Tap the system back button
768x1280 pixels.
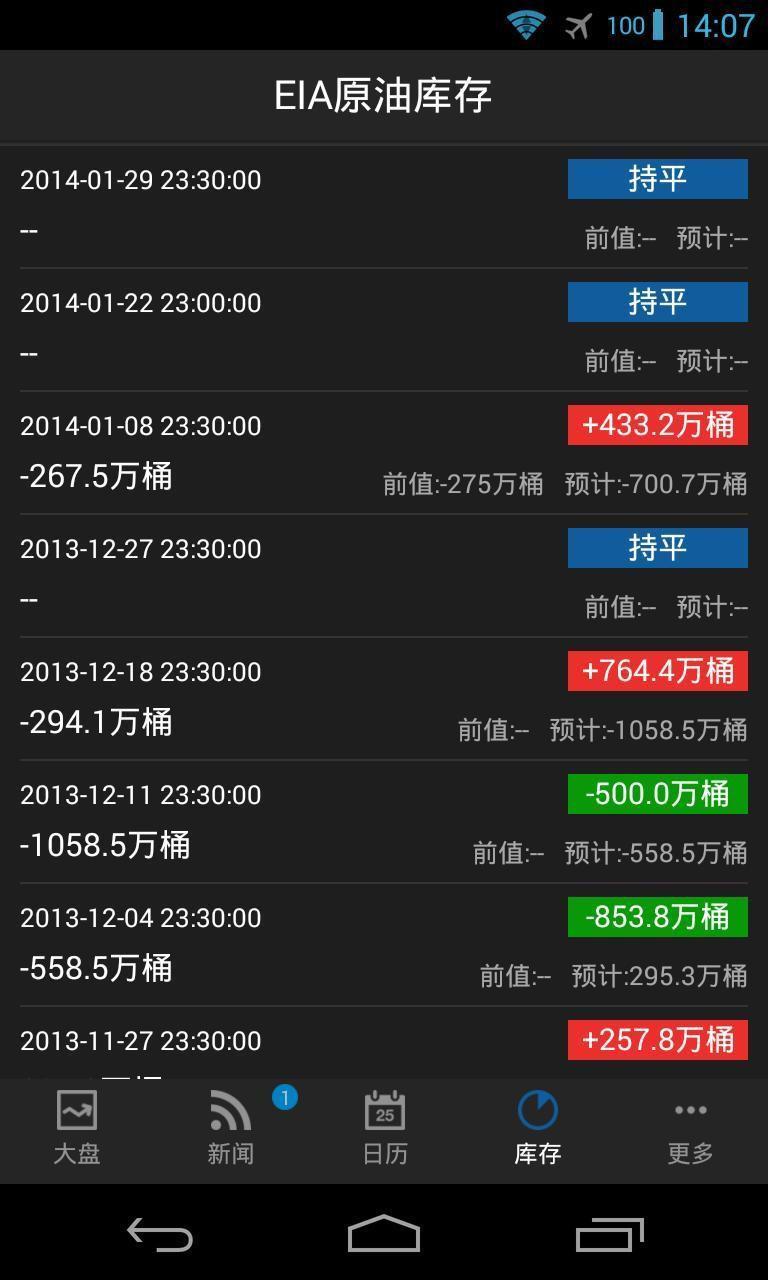[x=160, y=1234]
